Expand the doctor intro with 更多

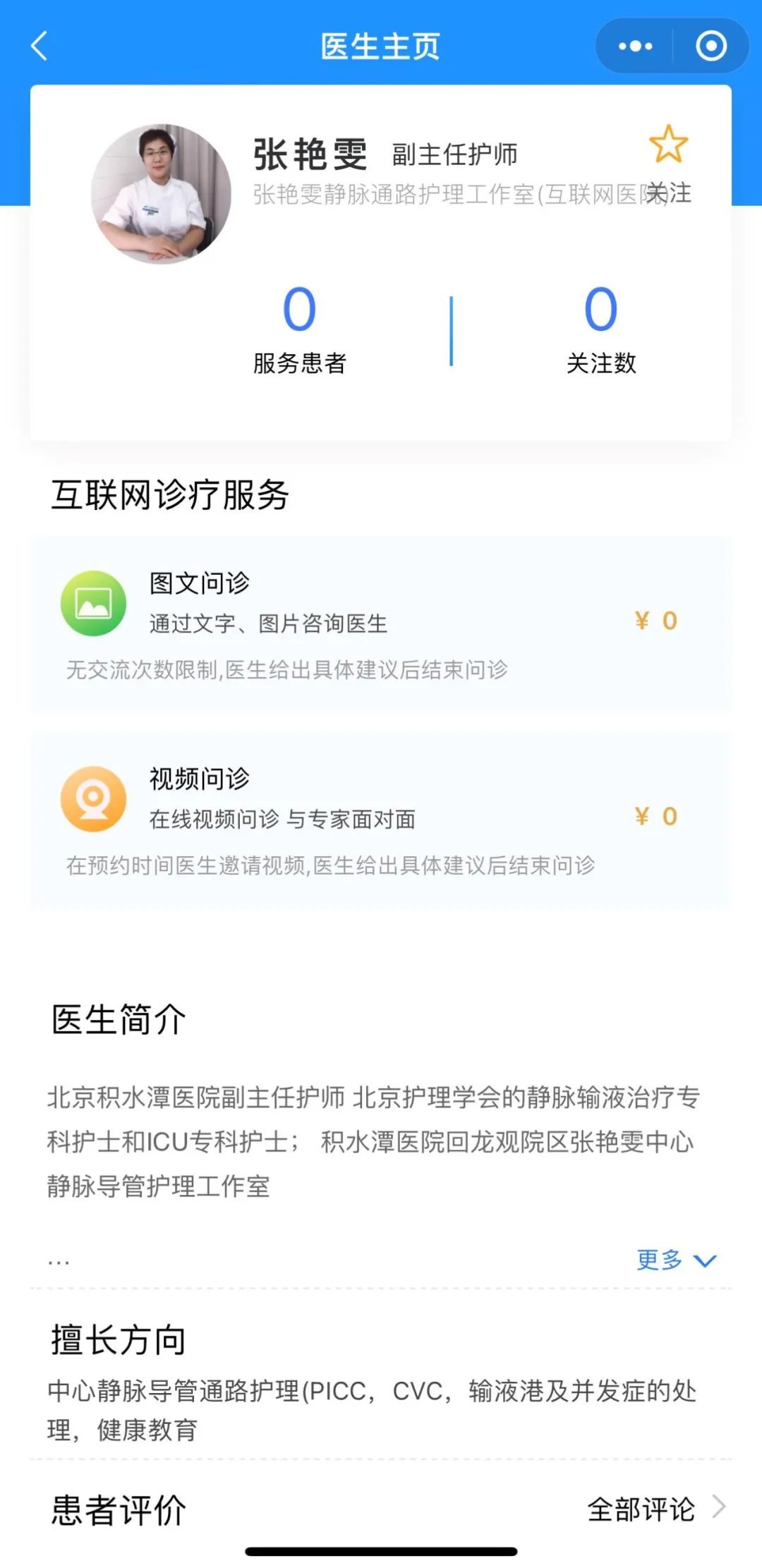pos(676,1259)
